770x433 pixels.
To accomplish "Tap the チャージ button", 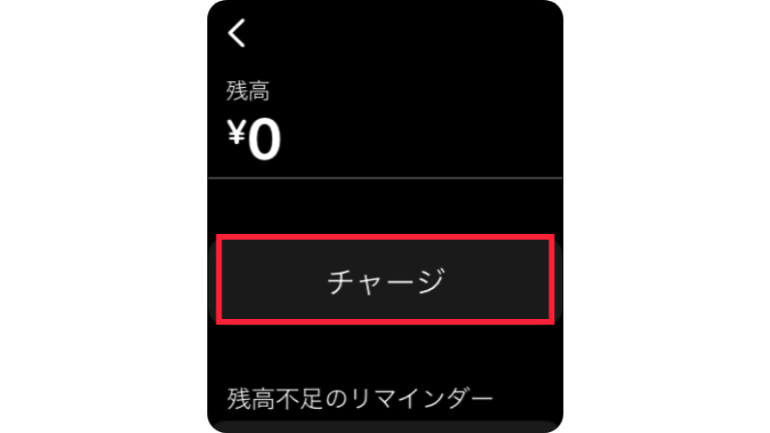I will pyautogui.click(x=385, y=280).
